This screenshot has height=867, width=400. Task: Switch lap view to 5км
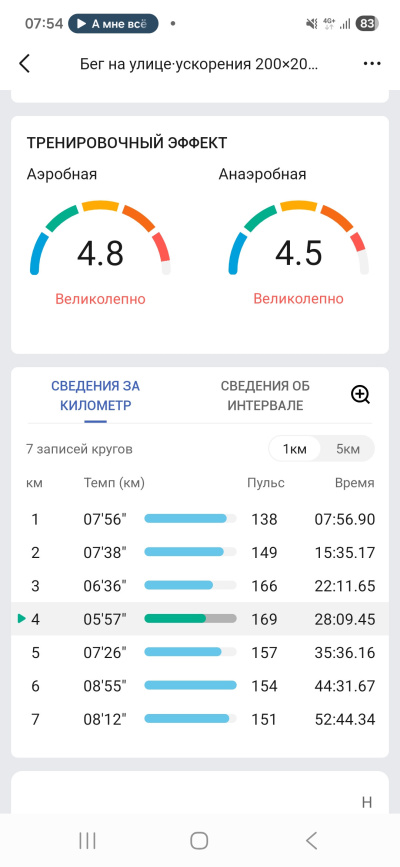pos(348,449)
